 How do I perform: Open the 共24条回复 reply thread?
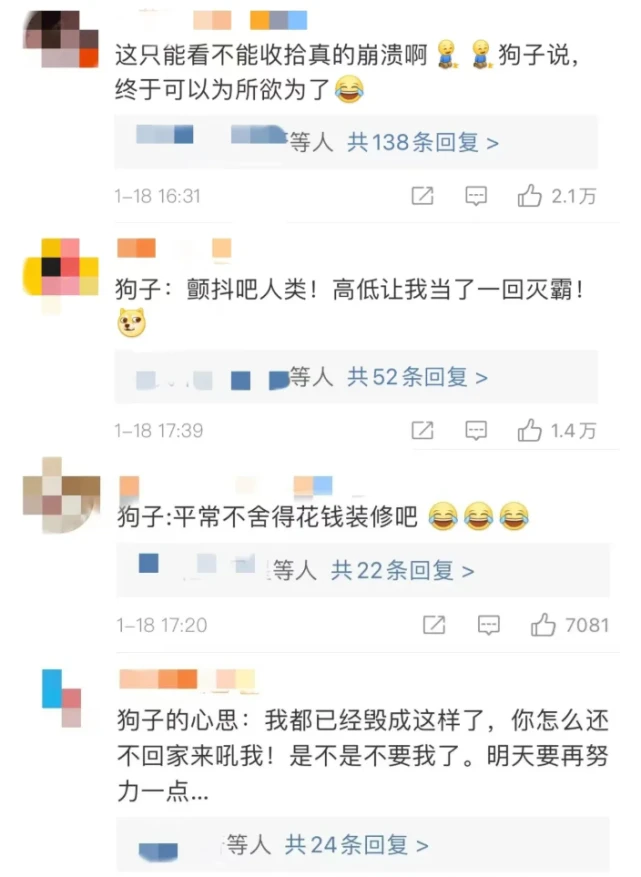coord(357,845)
